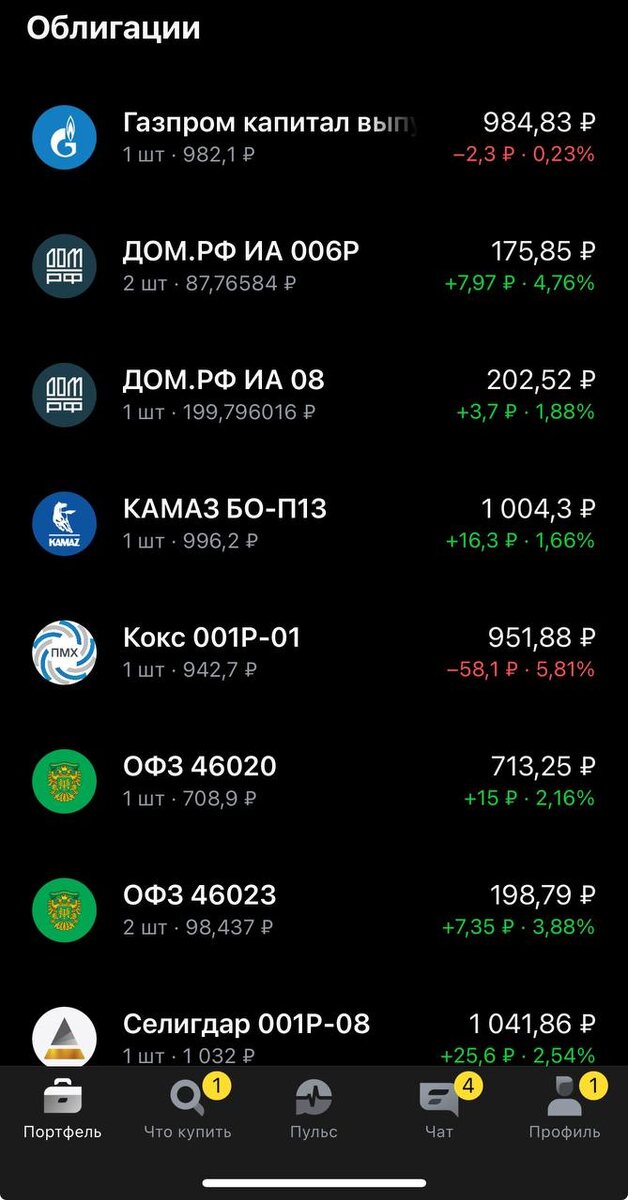Open the Кокс 001Р-01 bond
Image resolution: width=628 pixels, height=1200 pixels.
click(313, 653)
